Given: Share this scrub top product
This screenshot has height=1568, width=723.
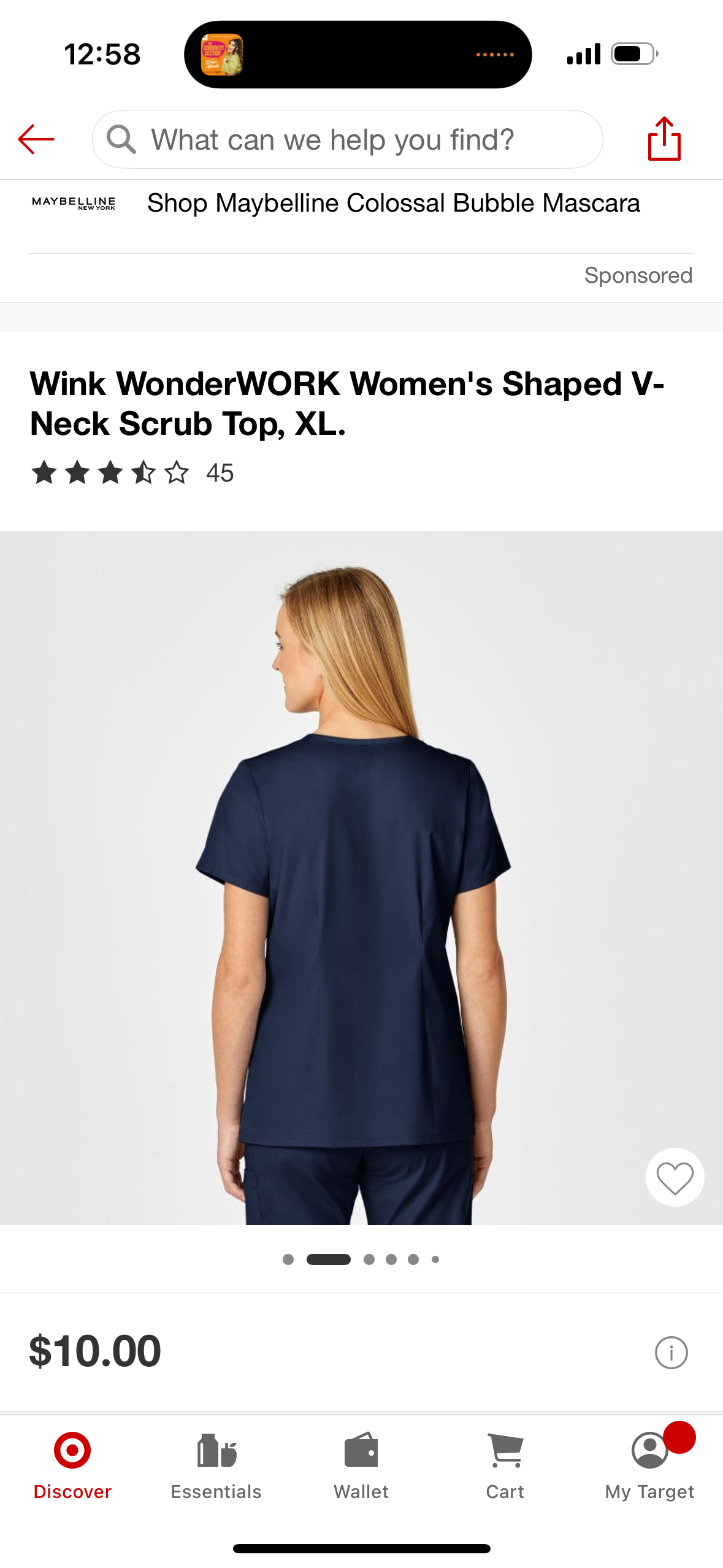Looking at the screenshot, I should (664, 139).
